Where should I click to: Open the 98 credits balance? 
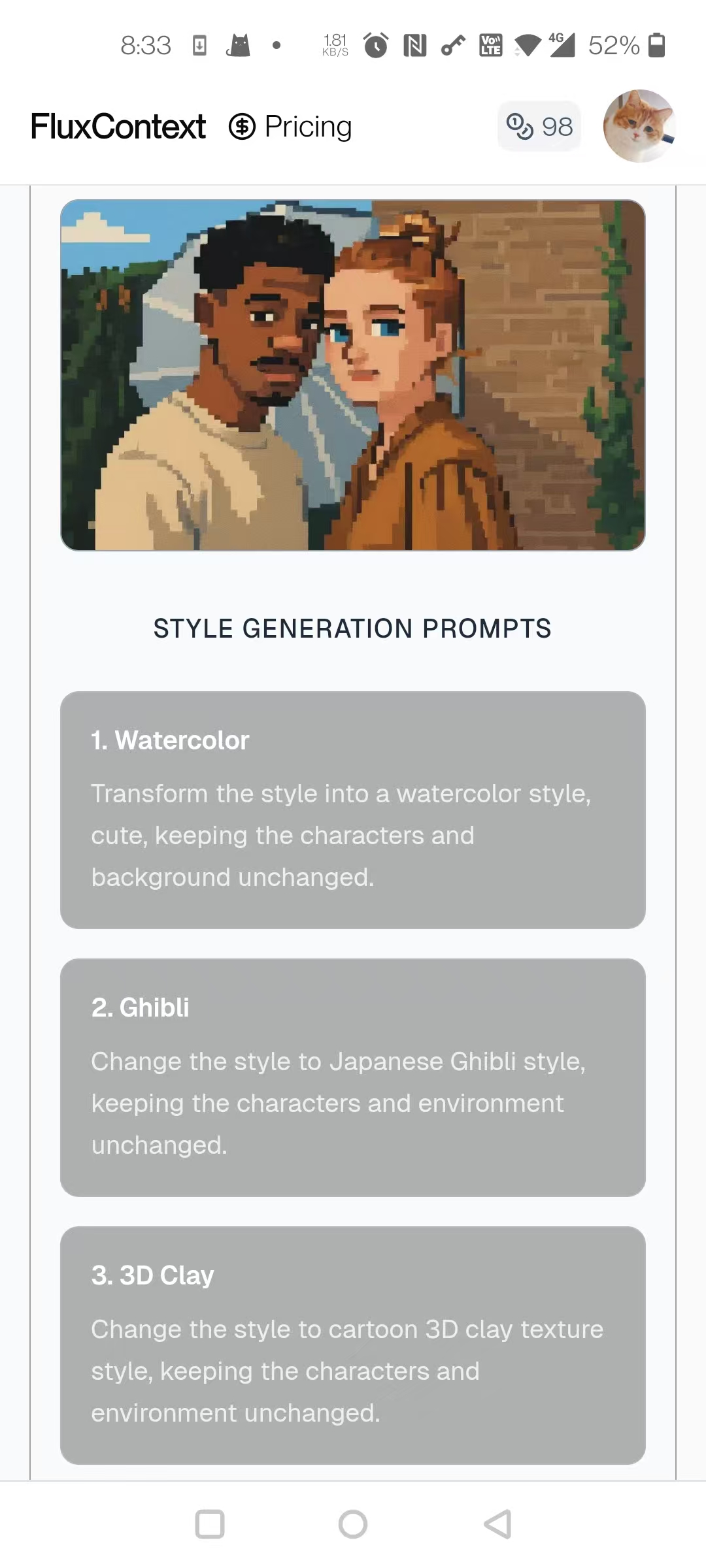click(x=539, y=126)
